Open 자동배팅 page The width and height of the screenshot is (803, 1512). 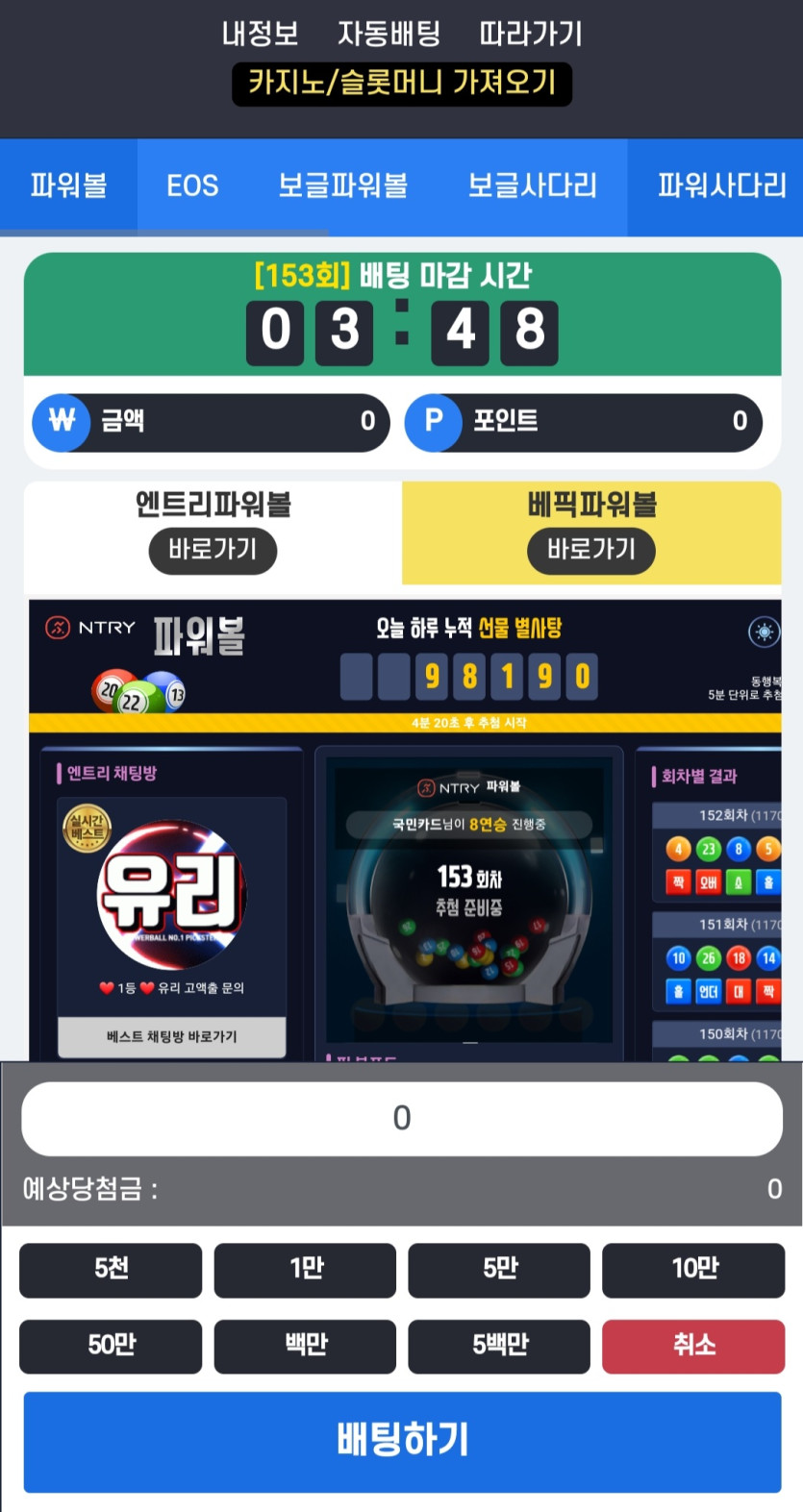tap(389, 34)
